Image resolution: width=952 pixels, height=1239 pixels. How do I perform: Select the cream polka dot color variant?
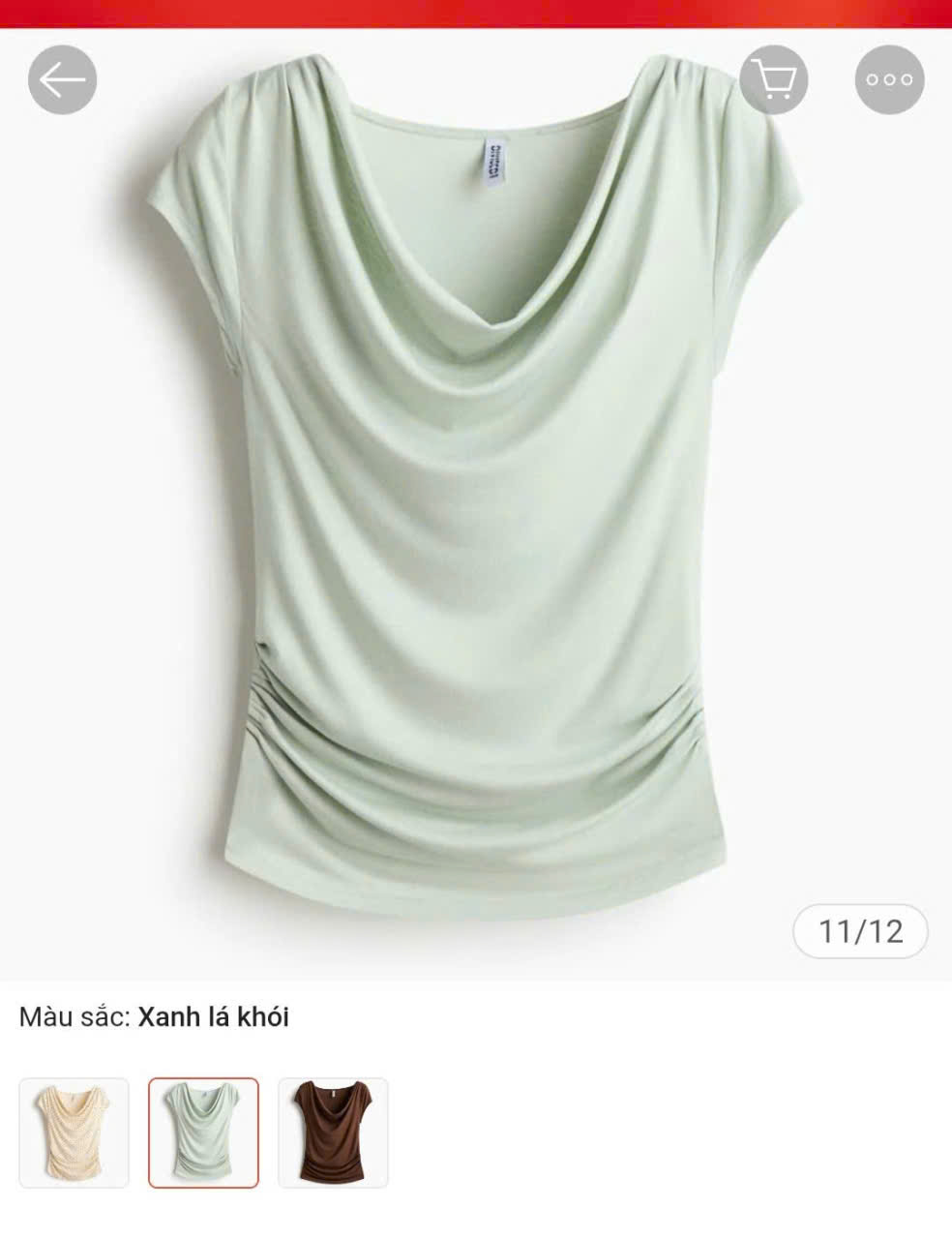click(74, 1133)
